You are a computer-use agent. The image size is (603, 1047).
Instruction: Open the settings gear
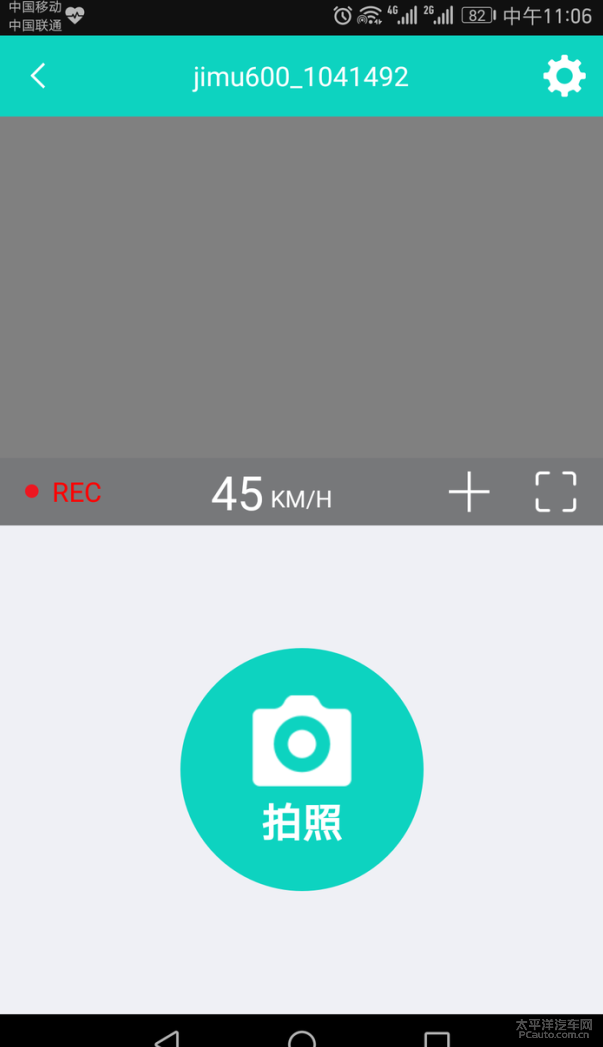(564, 75)
